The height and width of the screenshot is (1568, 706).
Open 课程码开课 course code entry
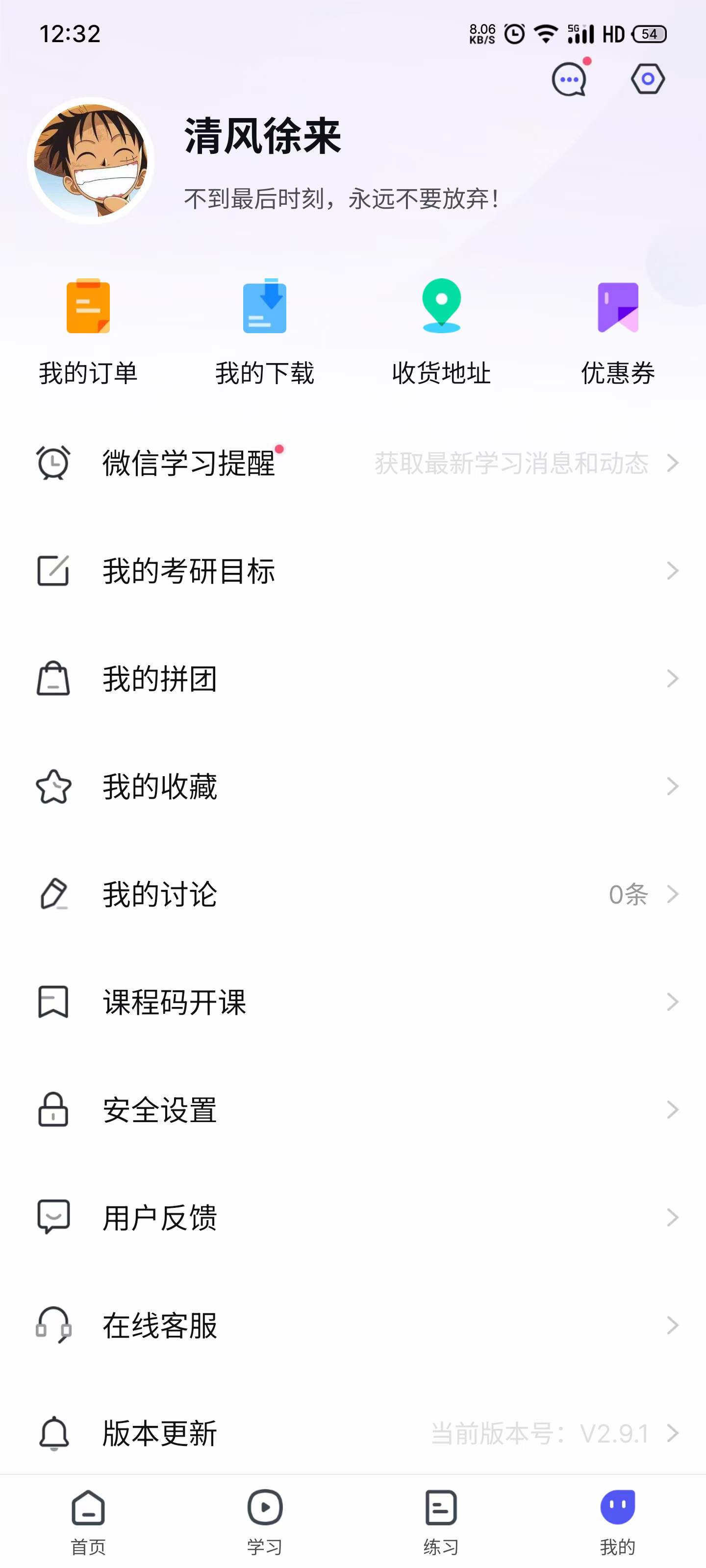[x=353, y=1002]
